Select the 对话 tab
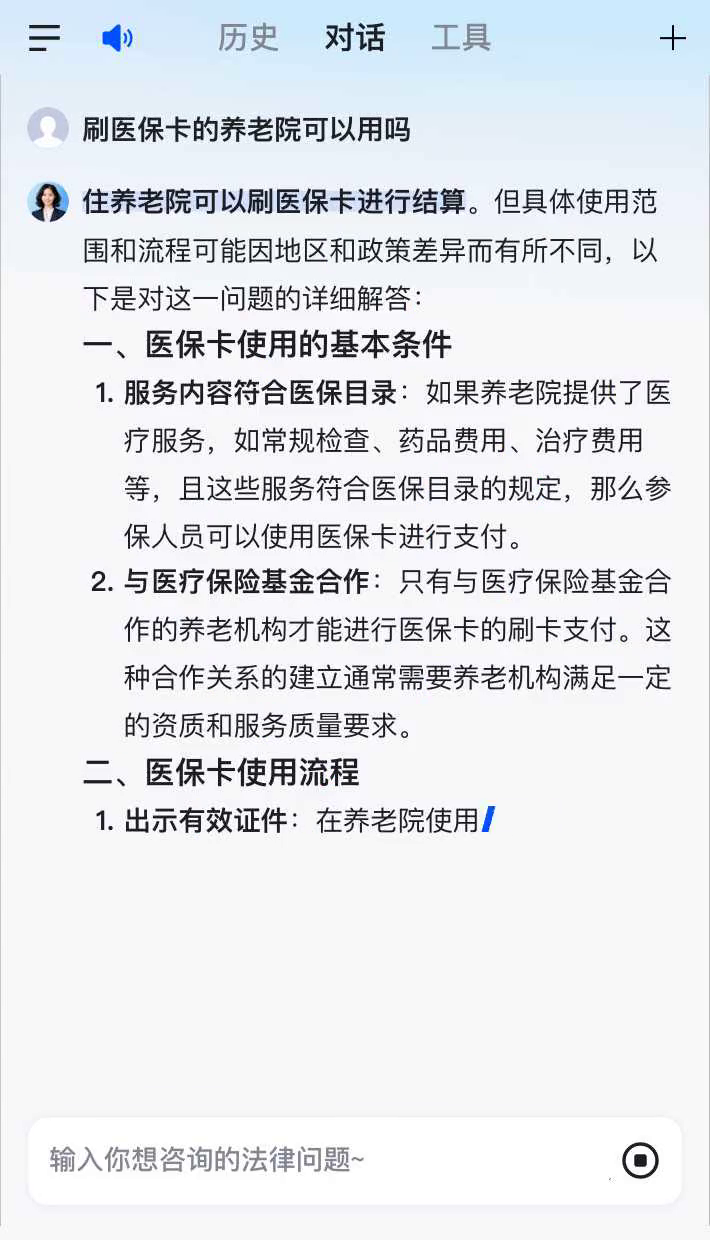Image resolution: width=710 pixels, height=1240 pixels. (x=355, y=39)
